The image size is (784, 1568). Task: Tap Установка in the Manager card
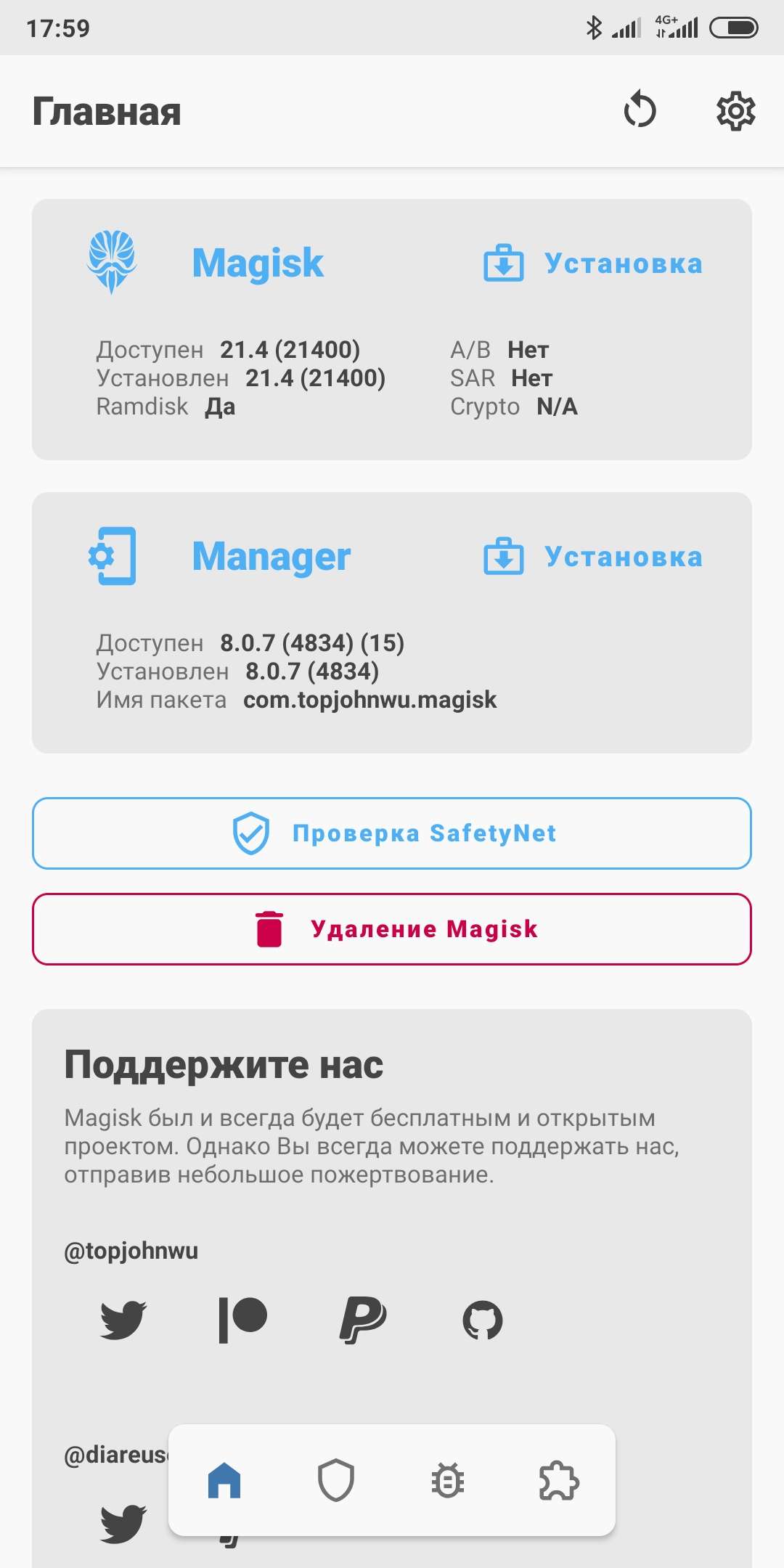[594, 557]
